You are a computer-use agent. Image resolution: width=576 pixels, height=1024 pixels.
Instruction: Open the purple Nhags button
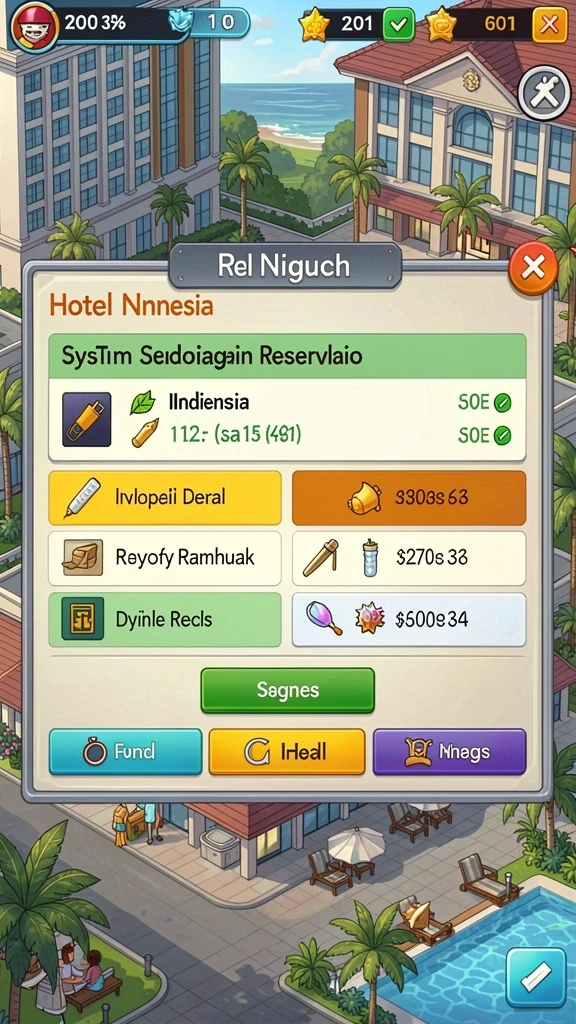tap(449, 752)
